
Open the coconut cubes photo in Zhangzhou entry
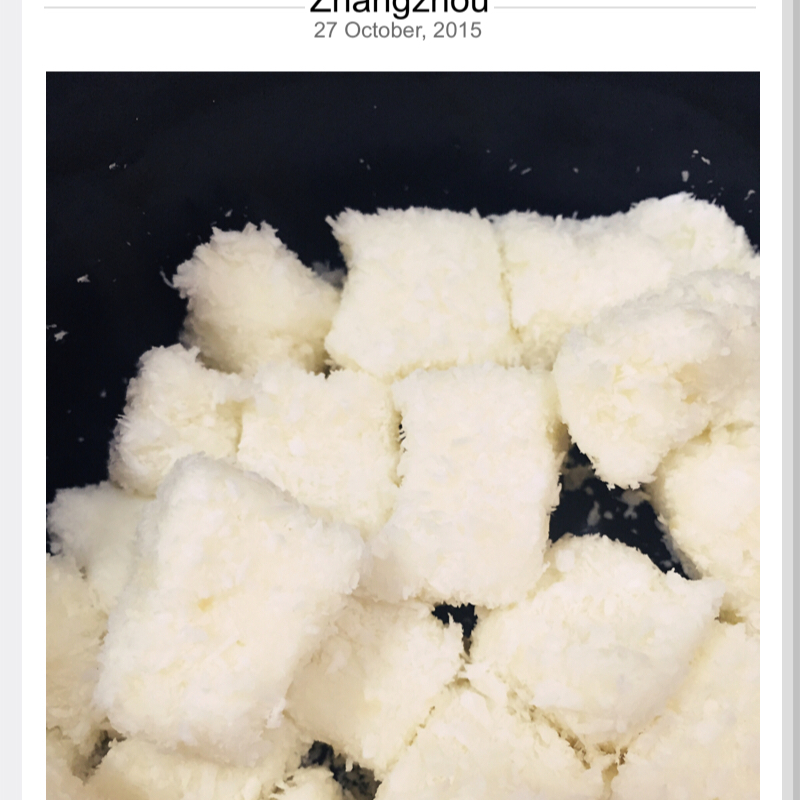(x=402, y=435)
